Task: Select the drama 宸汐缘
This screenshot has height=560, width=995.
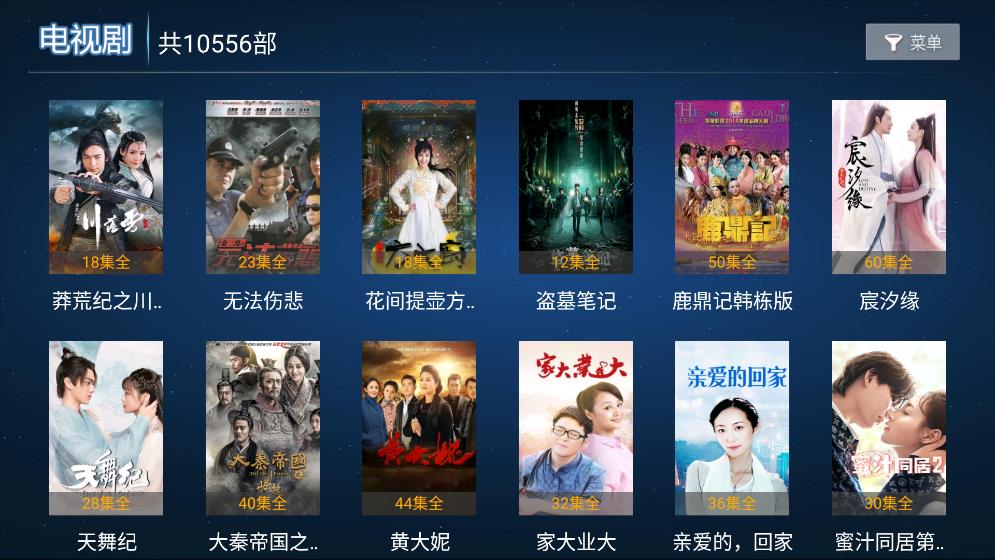Action: pyautogui.click(x=889, y=187)
